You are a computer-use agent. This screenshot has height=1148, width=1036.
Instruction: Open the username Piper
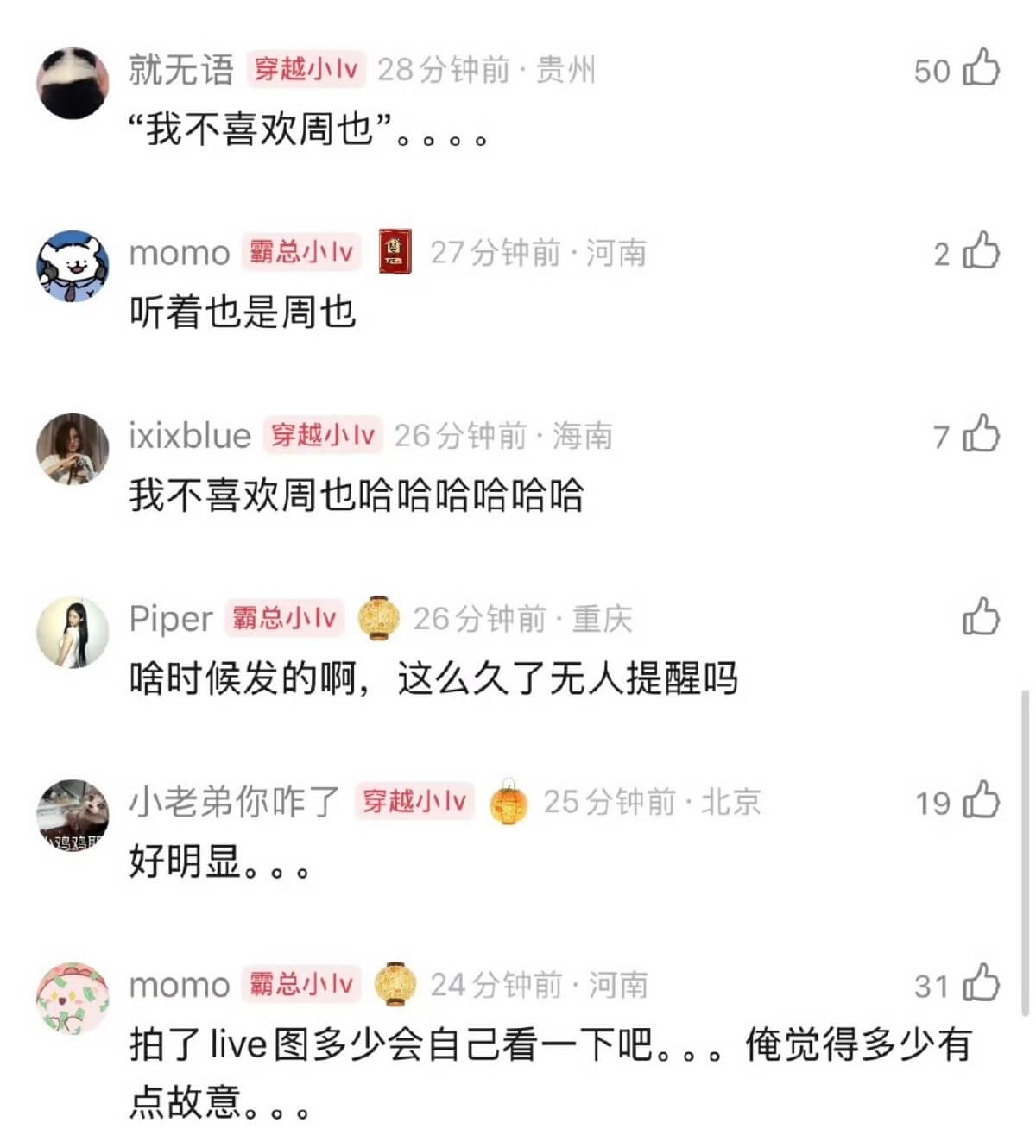click(170, 619)
